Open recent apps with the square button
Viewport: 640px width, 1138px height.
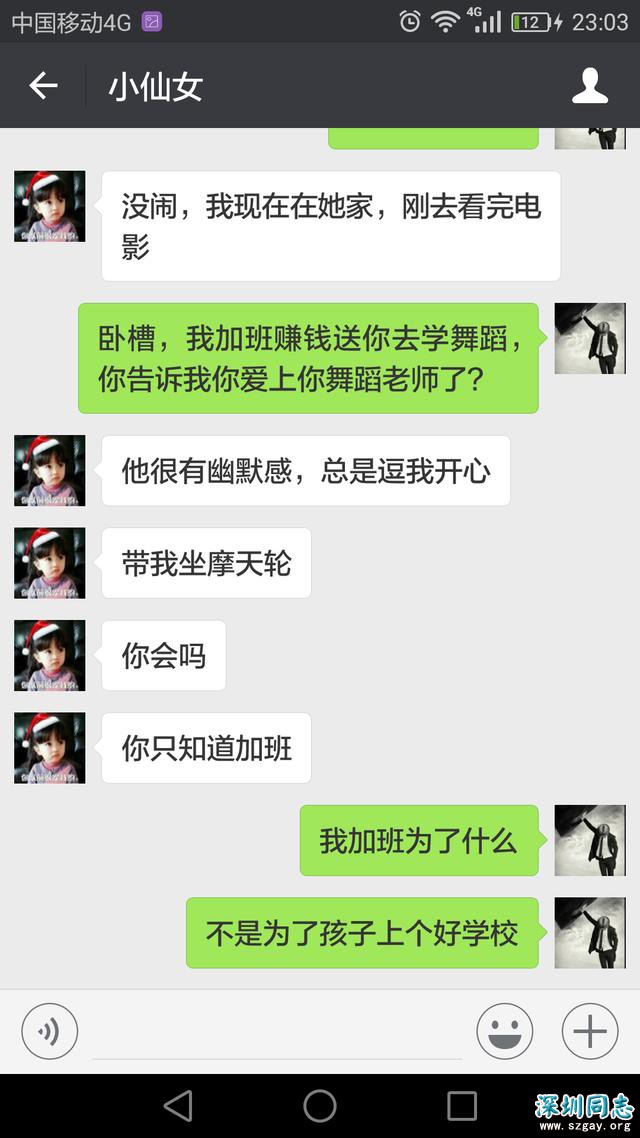(x=462, y=1105)
